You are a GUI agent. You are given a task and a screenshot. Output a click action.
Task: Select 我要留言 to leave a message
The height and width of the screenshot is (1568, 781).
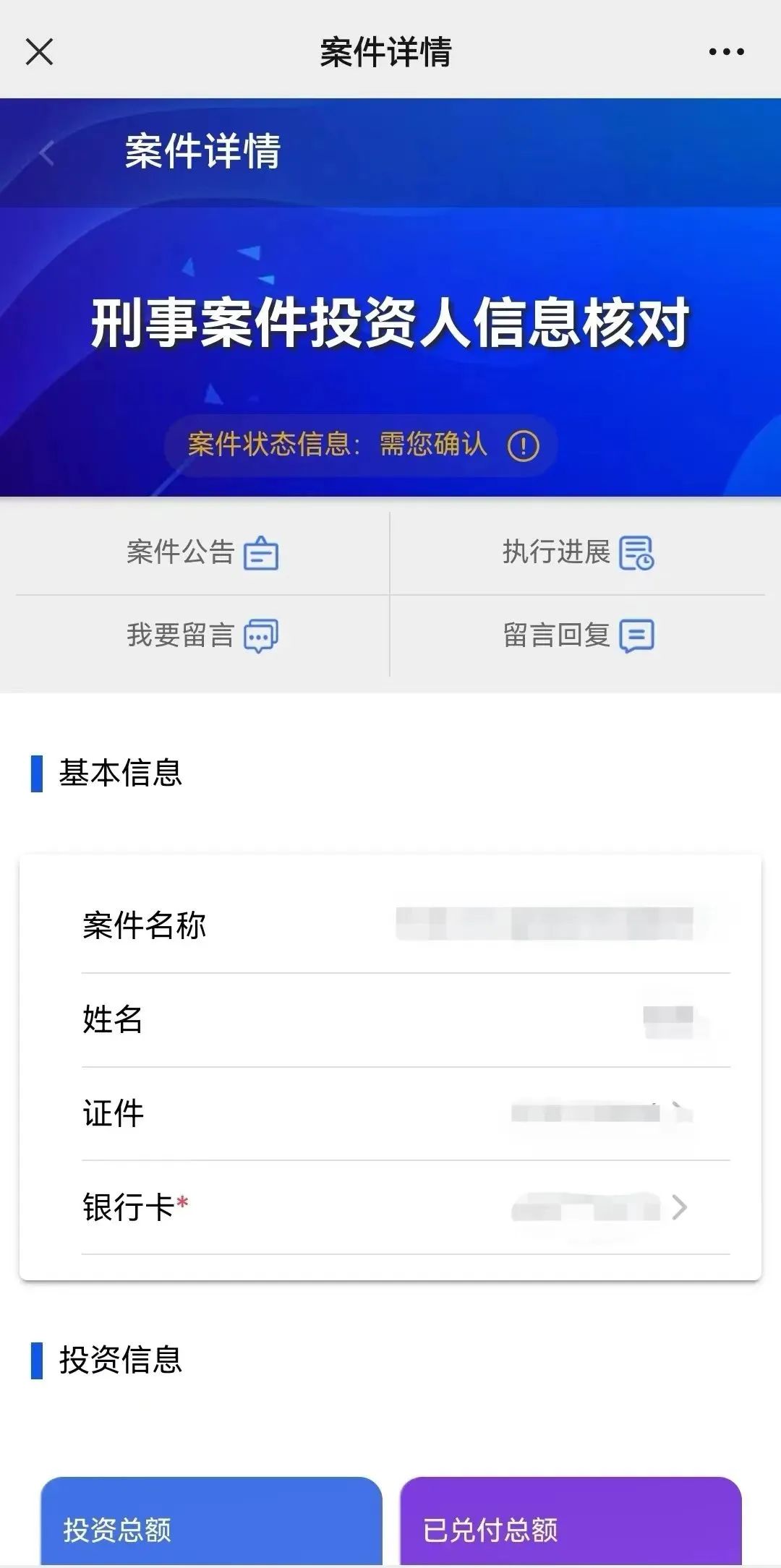[x=202, y=635]
